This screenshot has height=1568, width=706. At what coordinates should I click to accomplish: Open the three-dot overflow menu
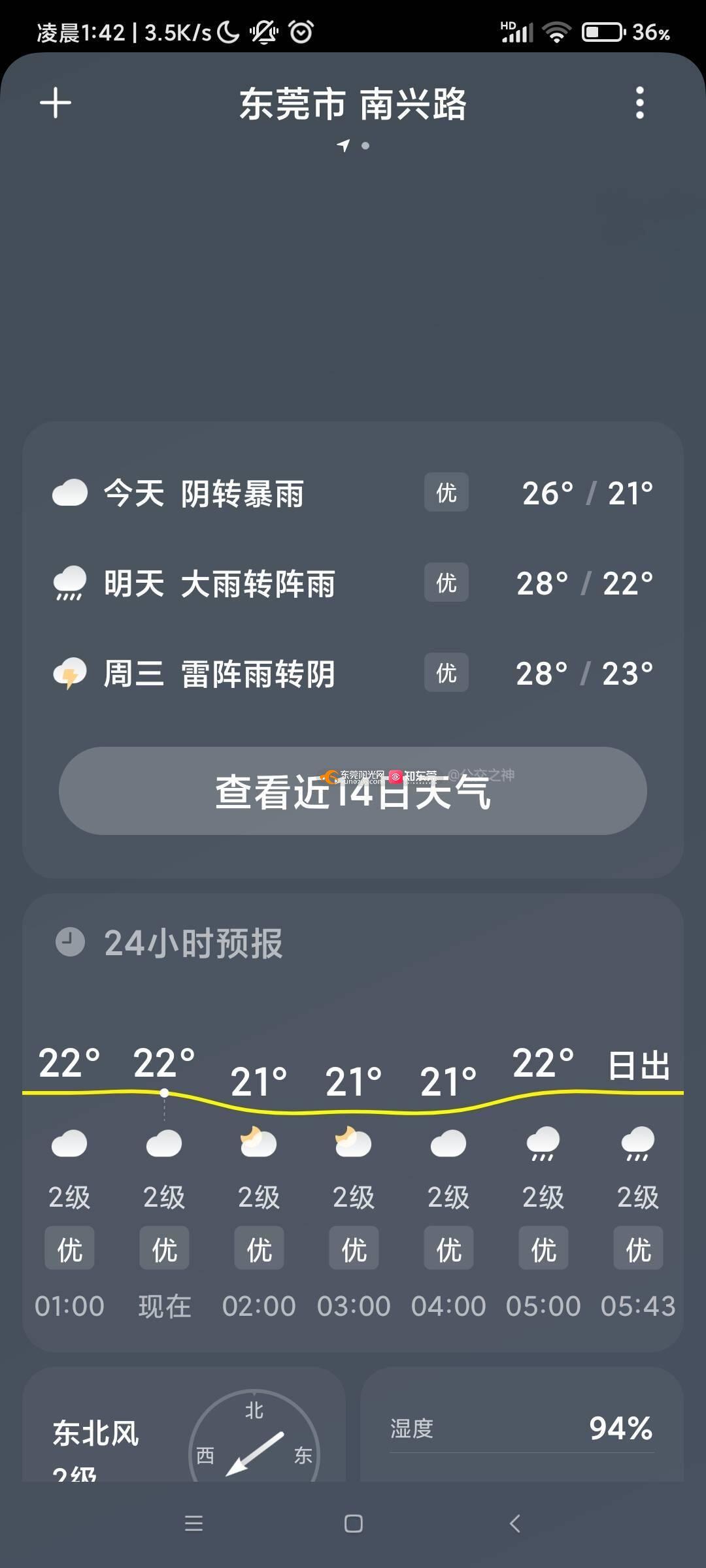(x=640, y=103)
